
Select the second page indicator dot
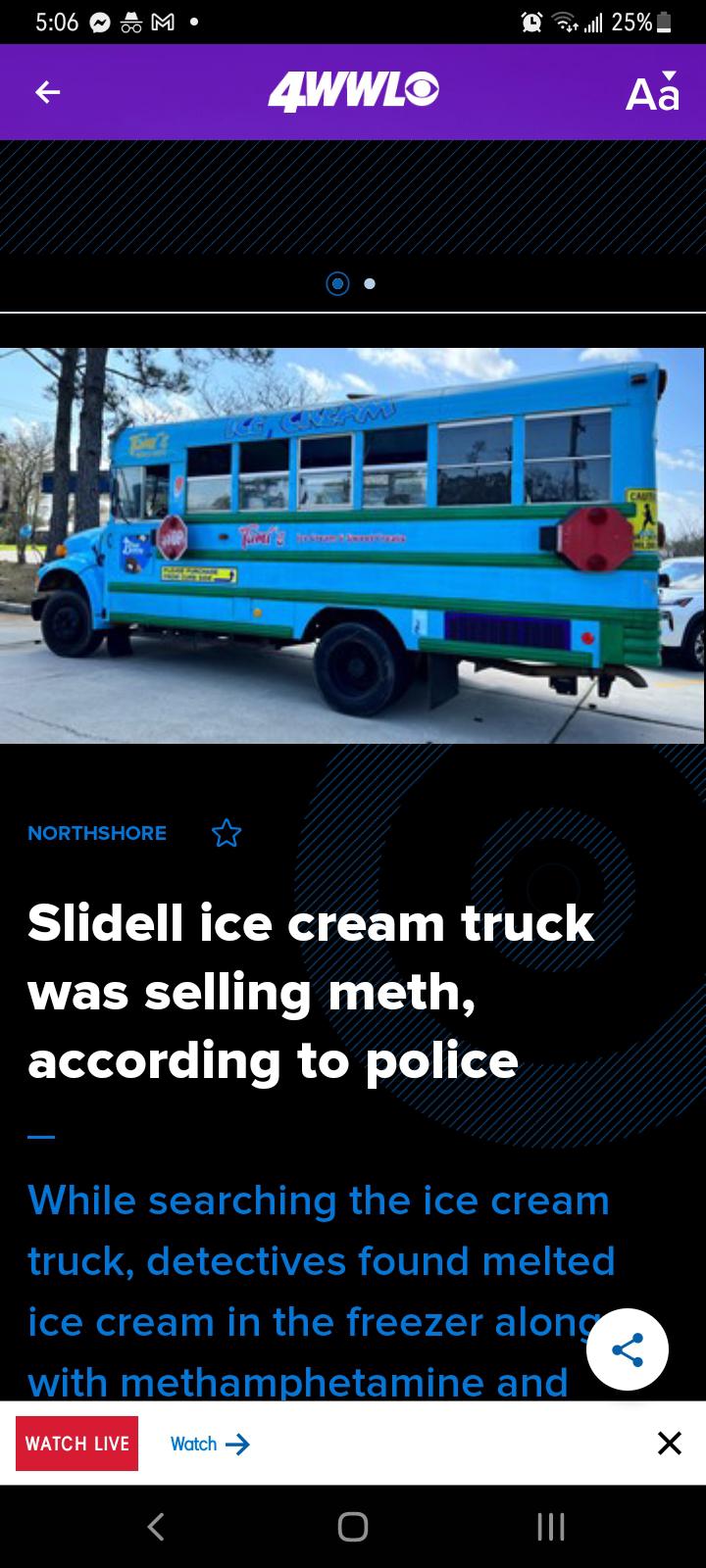[370, 284]
